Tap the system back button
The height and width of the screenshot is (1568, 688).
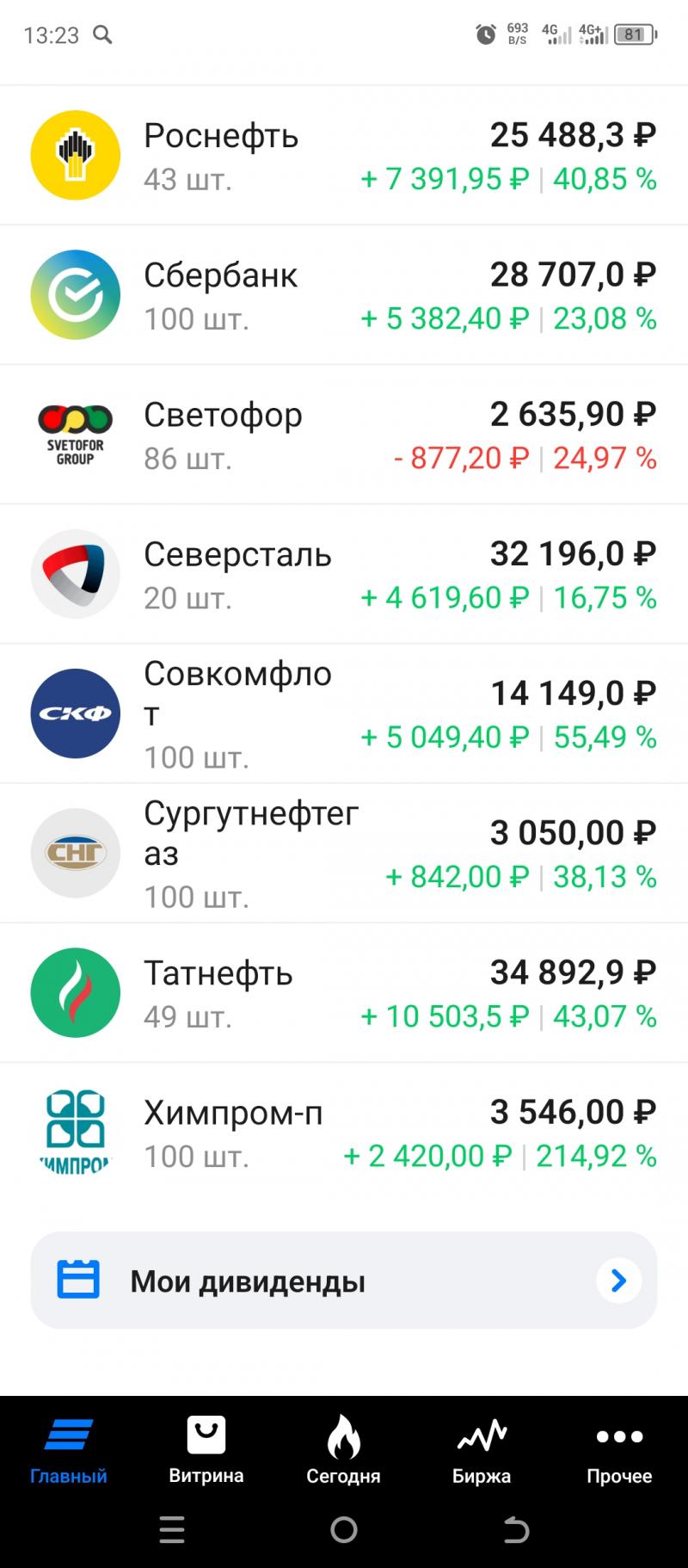click(516, 1529)
